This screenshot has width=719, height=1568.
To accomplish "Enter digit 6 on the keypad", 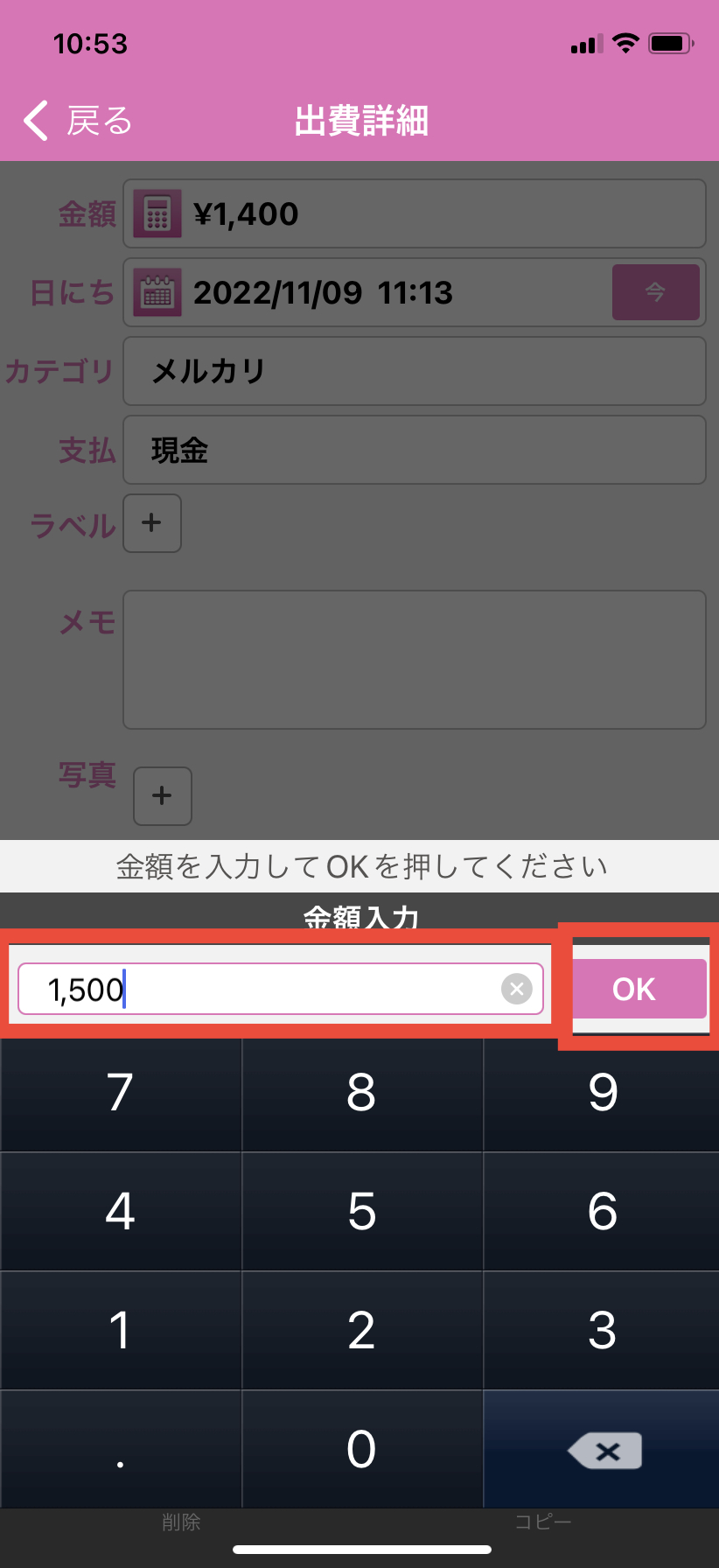I will click(602, 1212).
